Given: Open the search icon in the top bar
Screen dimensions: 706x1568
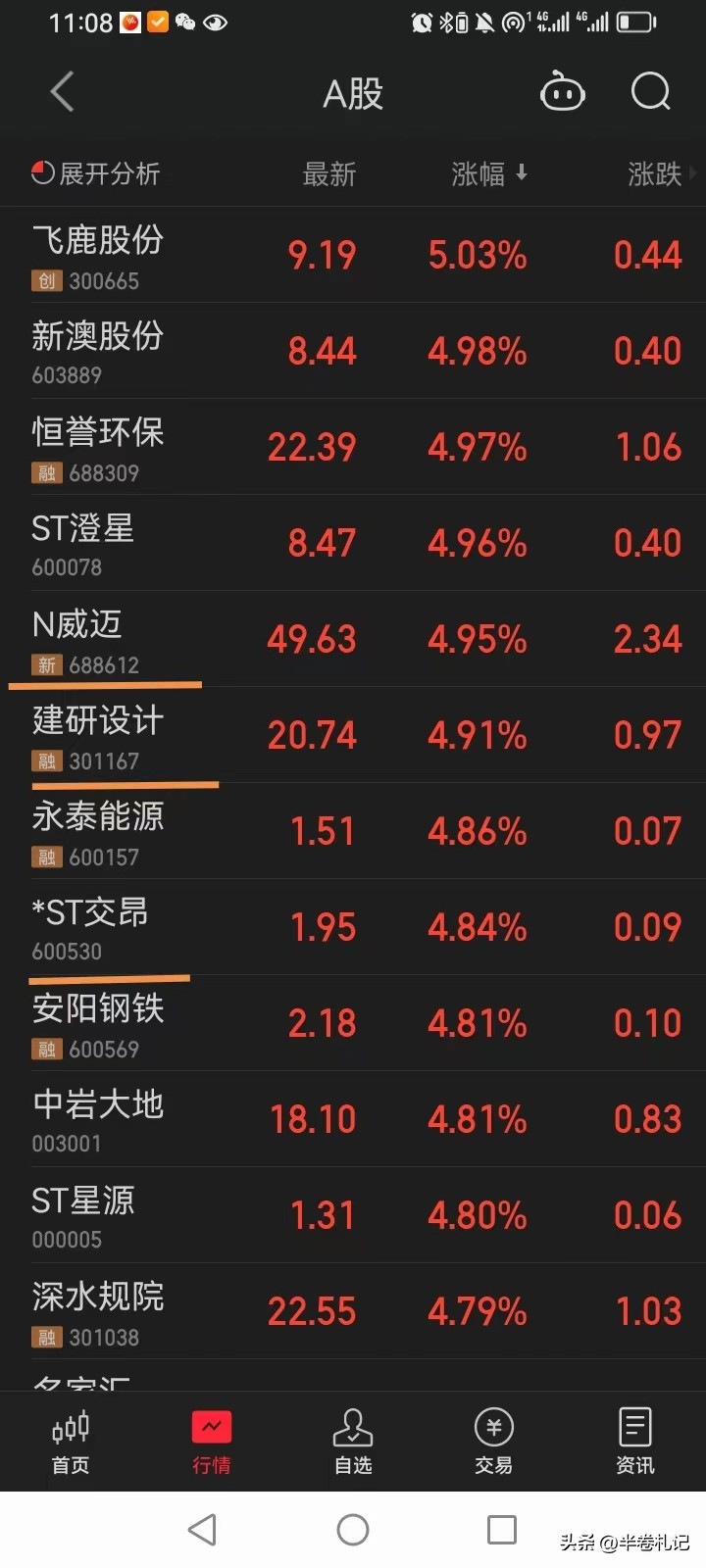Looking at the screenshot, I should click(649, 91).
